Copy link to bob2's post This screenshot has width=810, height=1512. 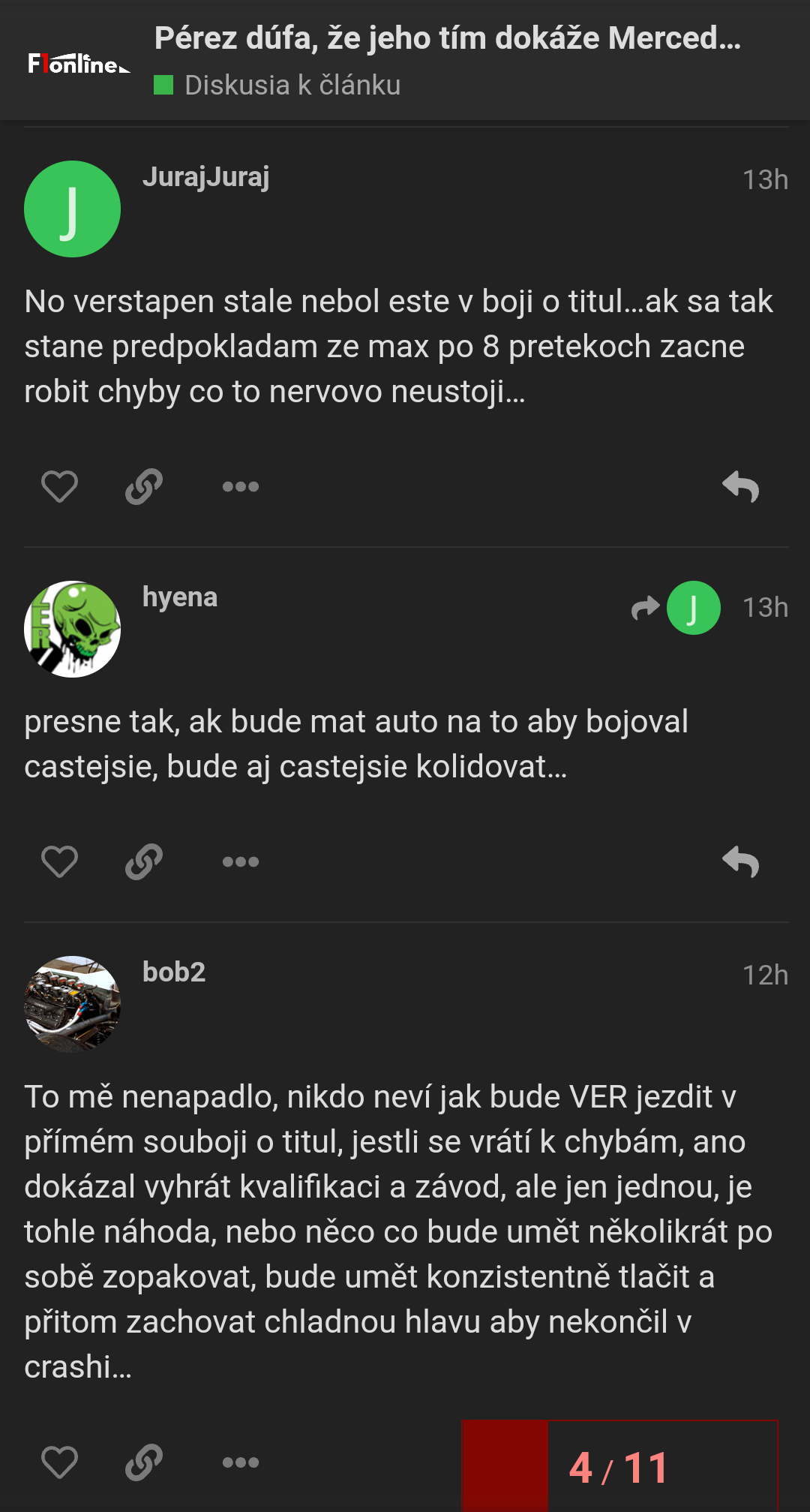144,1462
